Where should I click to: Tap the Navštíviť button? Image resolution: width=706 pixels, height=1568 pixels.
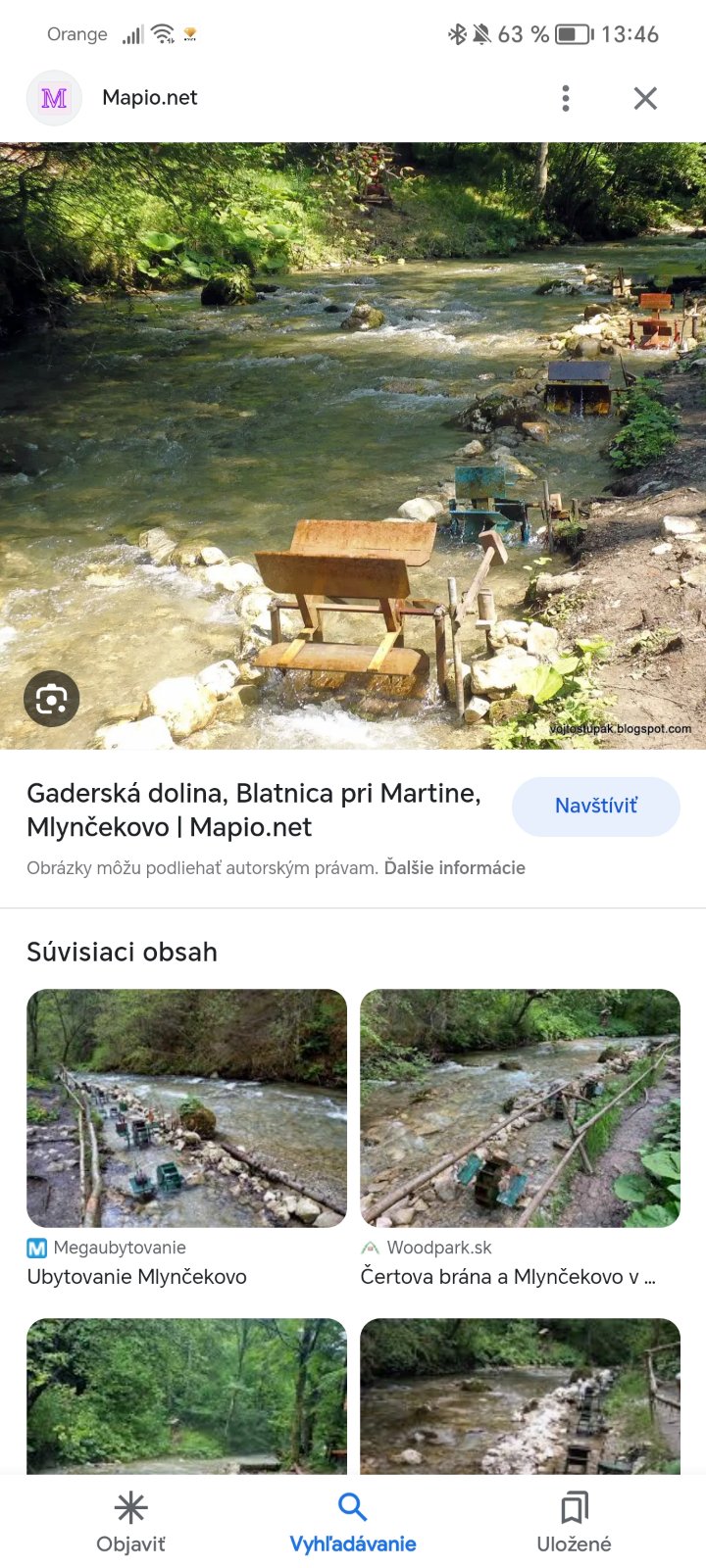coord(595,807)
